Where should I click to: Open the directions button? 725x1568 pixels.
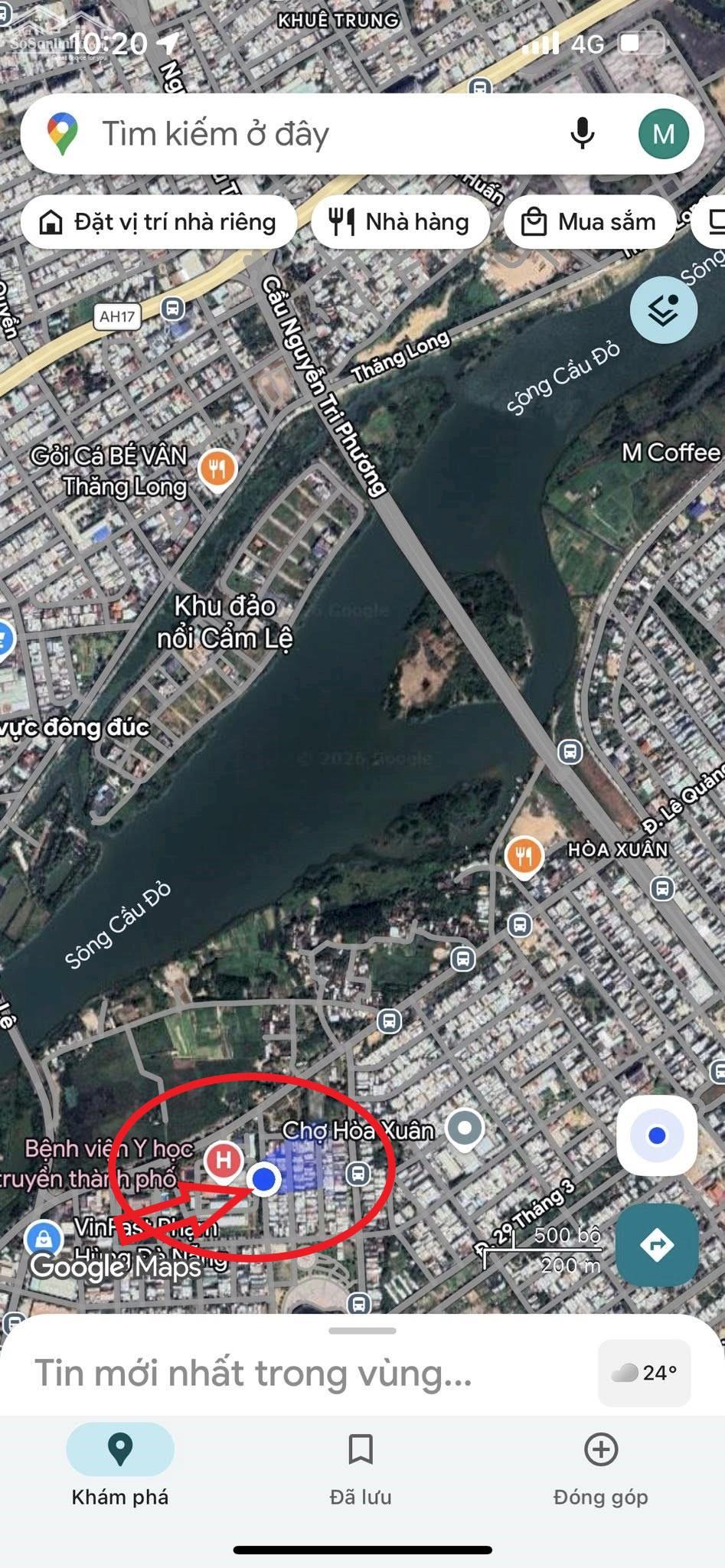tap(656, 1246)
